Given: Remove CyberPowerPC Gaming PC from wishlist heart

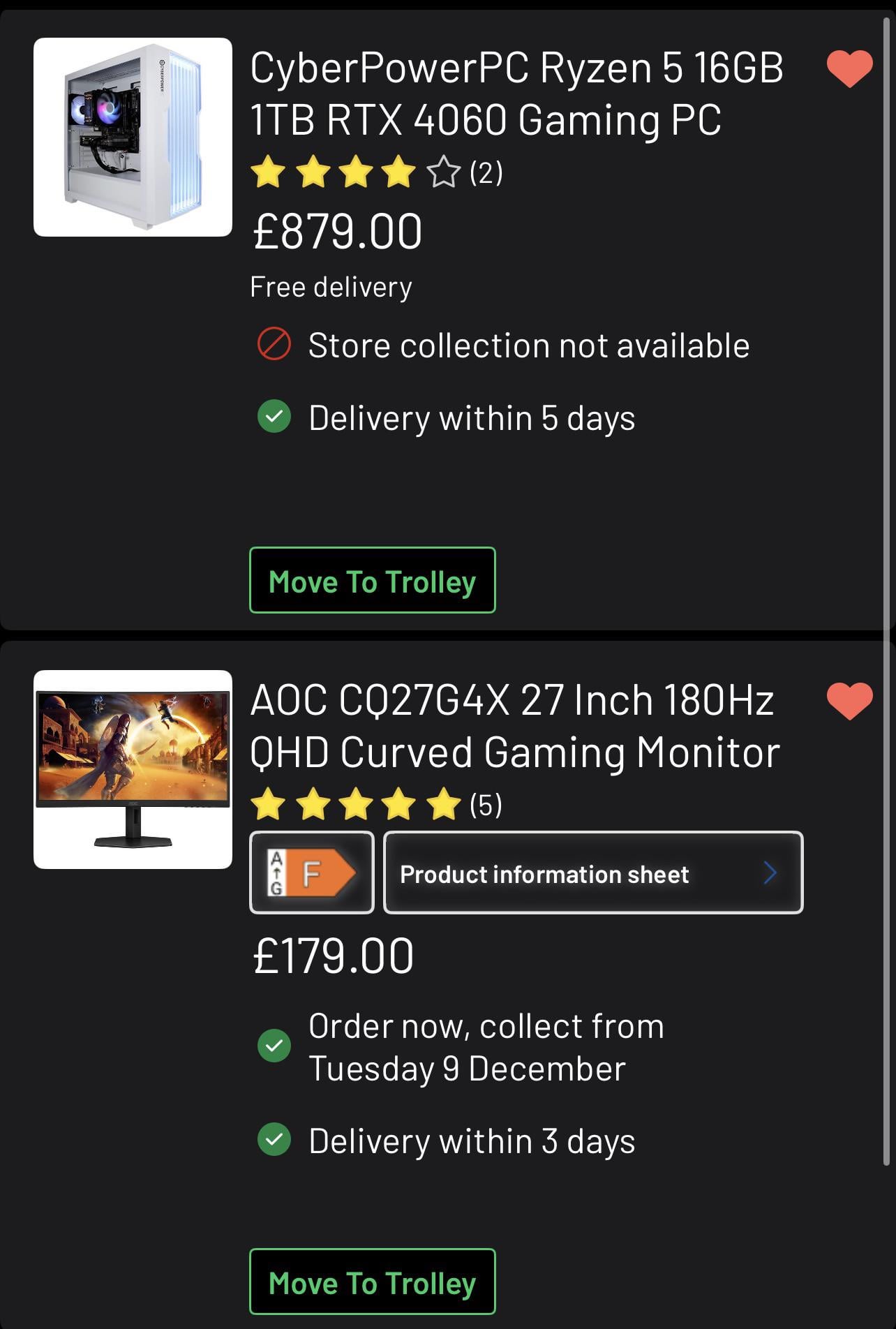Looking at the screenshot, I should [849, 68].
